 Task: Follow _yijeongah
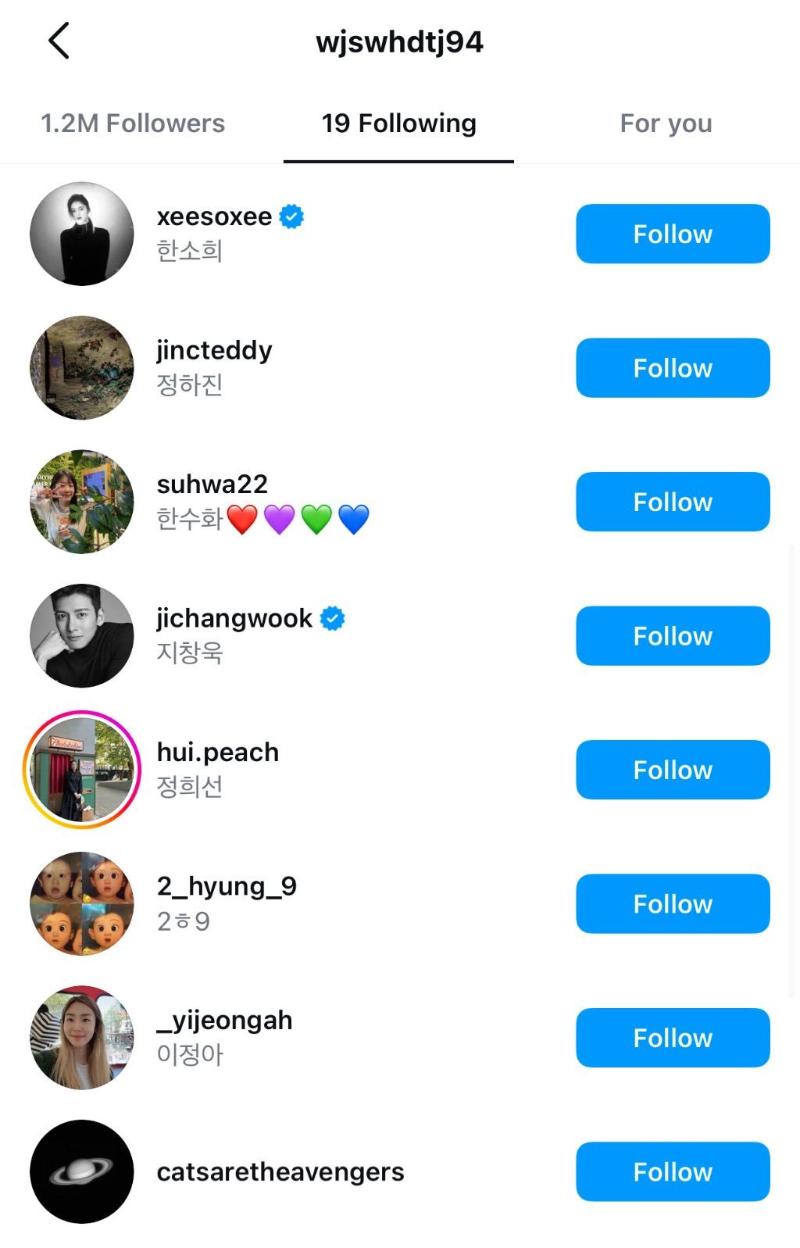click(x=672, y=1038)
